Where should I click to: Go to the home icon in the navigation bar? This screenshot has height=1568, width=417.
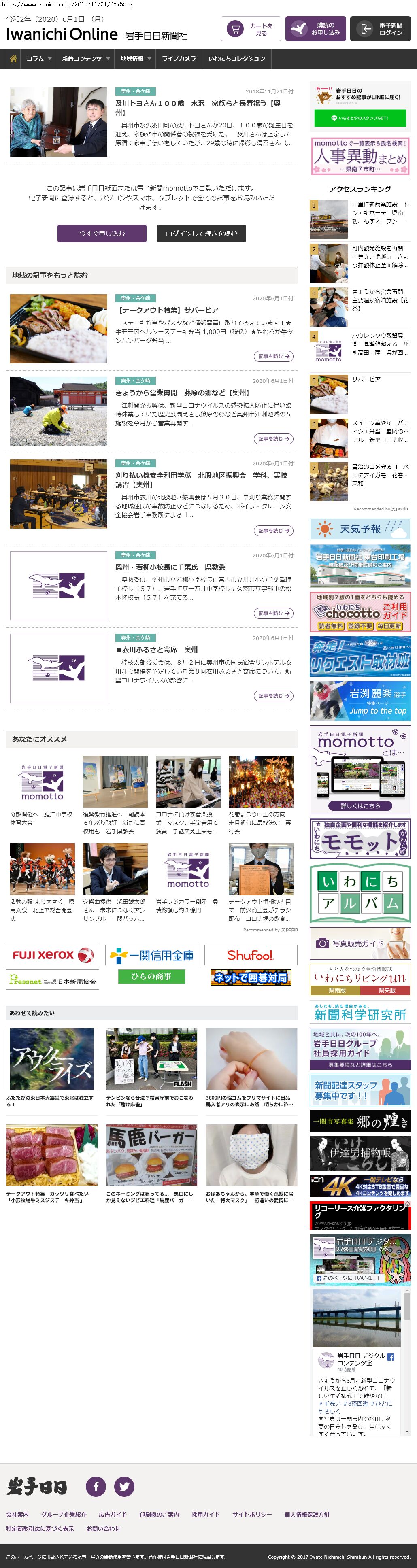(13, 58)
